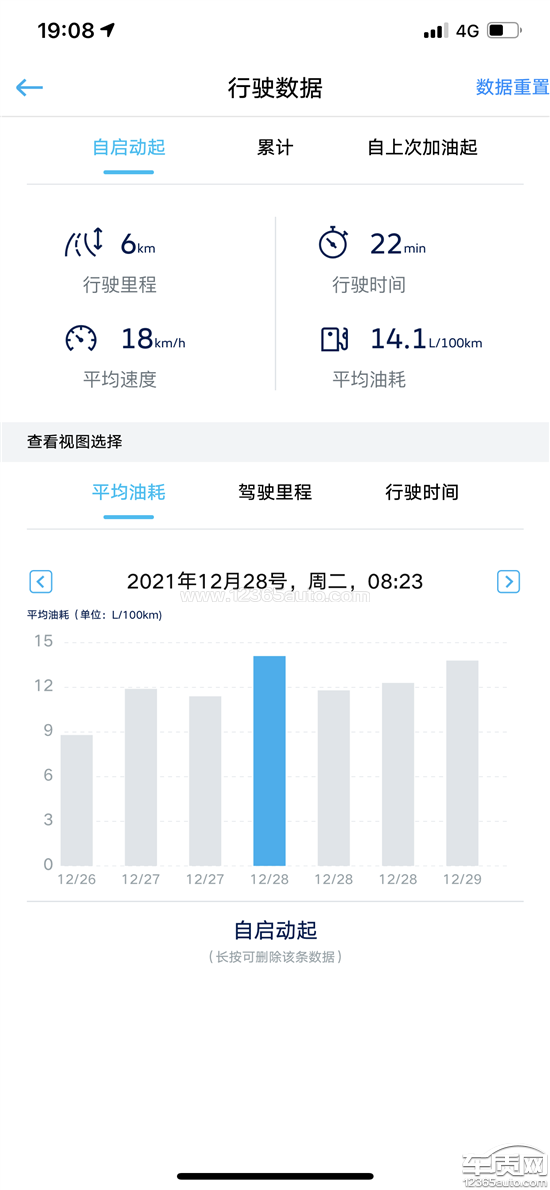Go back using the top-left arrow
The image size is (550, 1190).
[x=30, y=87]
